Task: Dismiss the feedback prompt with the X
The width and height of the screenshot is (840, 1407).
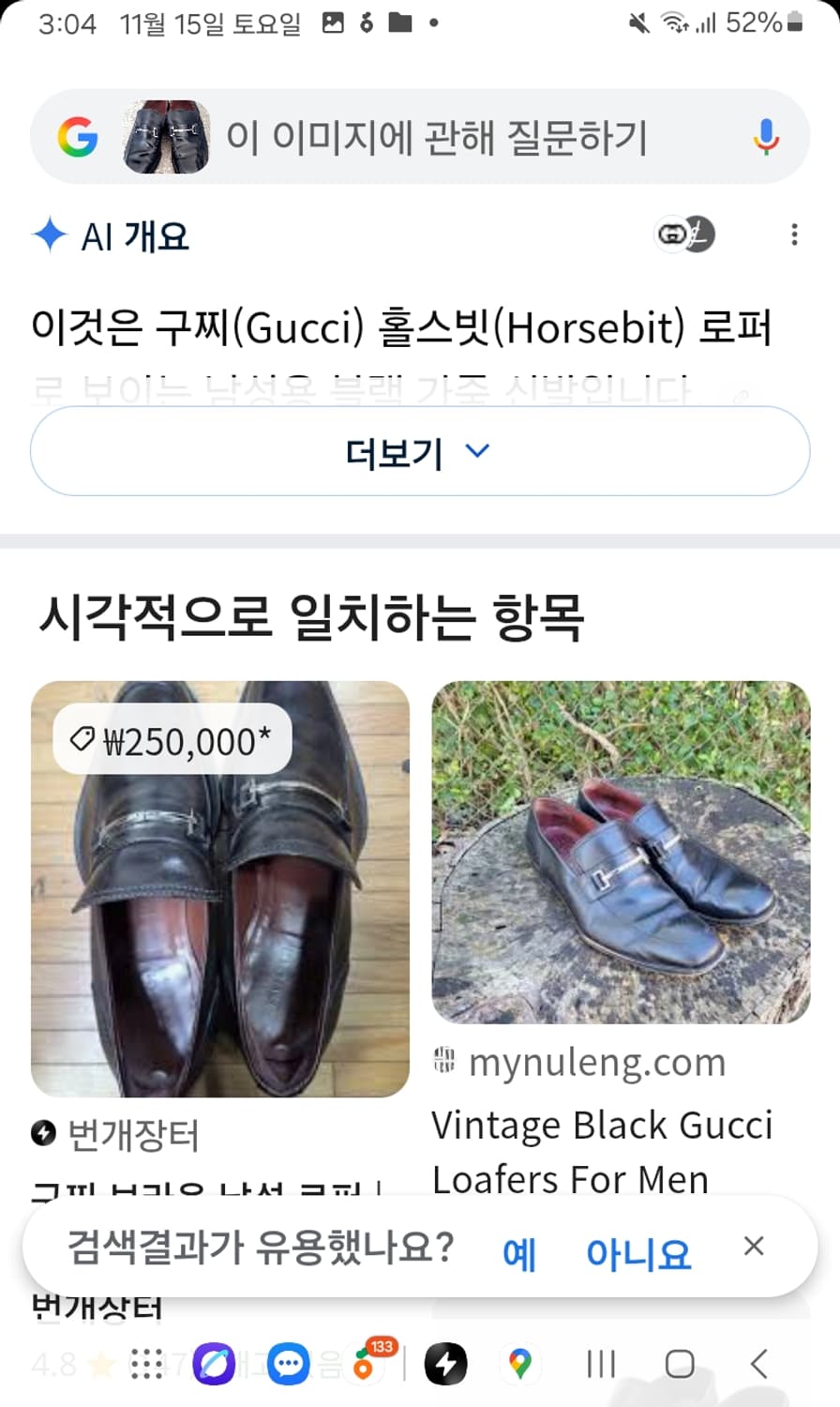Action: [754, 1246]
